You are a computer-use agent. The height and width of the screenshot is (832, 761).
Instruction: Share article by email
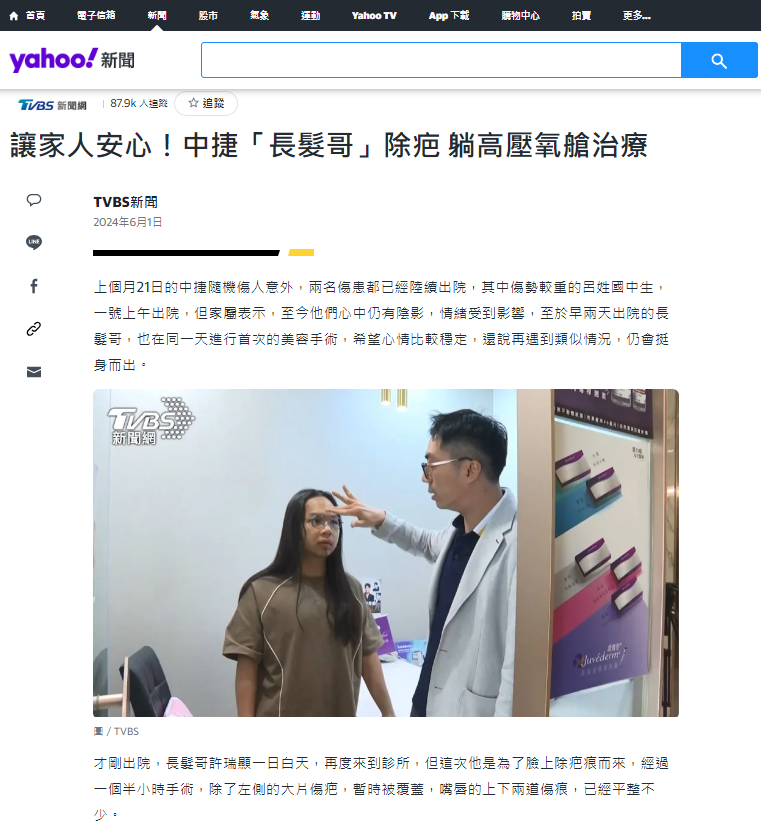coord(34,372)
